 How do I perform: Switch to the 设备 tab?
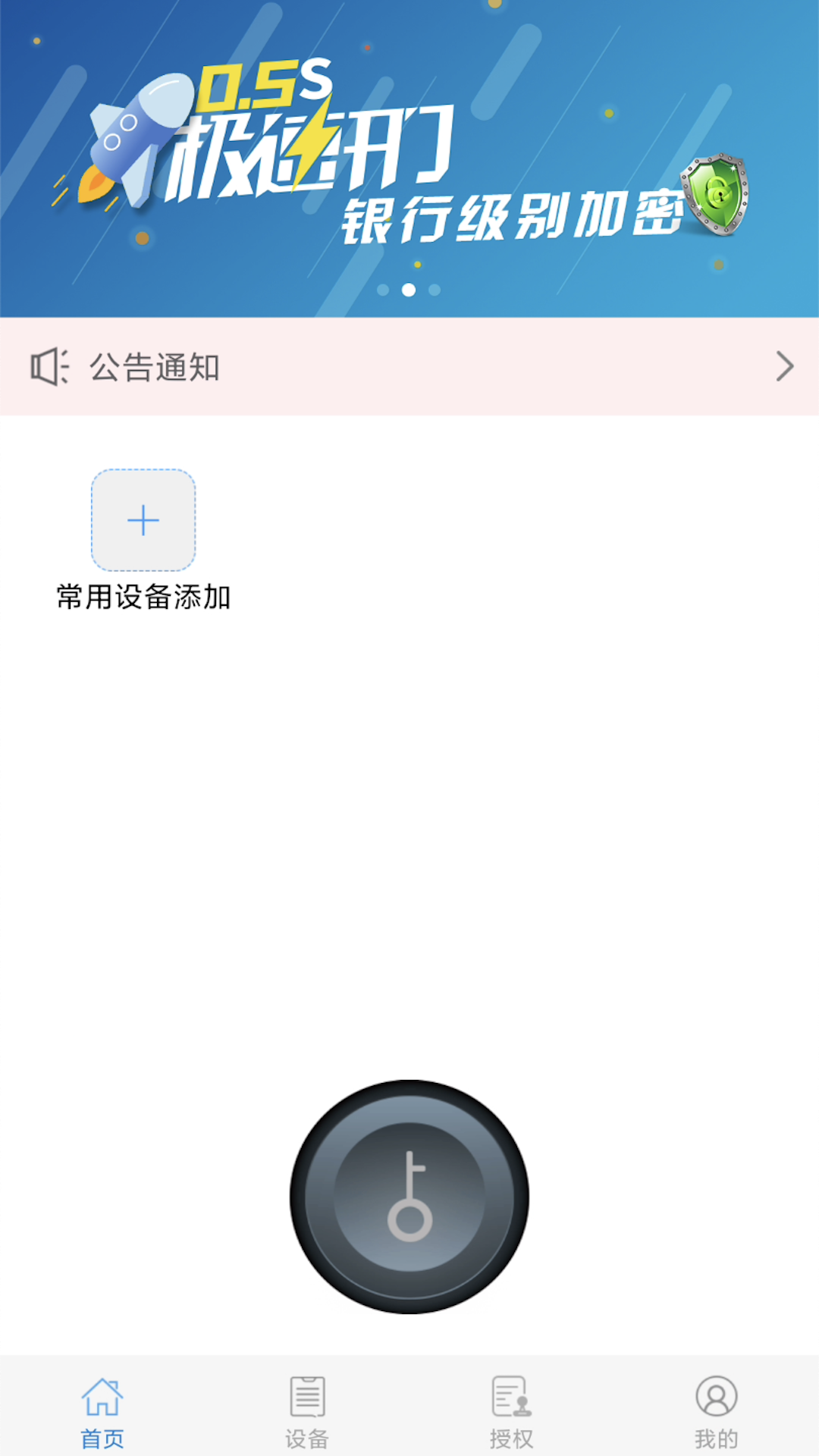(x=307, y=1412)
